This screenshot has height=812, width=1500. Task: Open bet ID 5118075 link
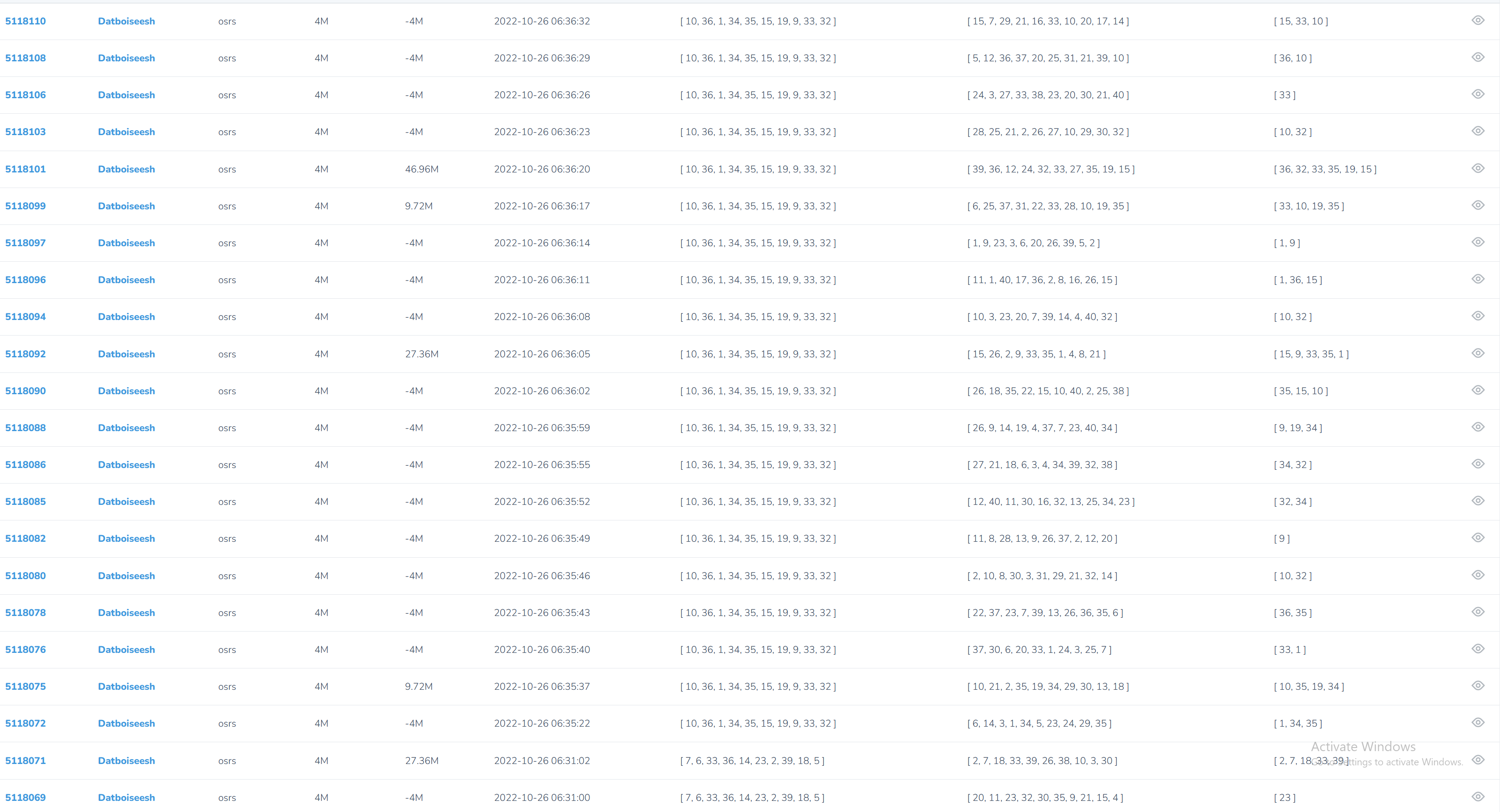[x=26, y=686]
